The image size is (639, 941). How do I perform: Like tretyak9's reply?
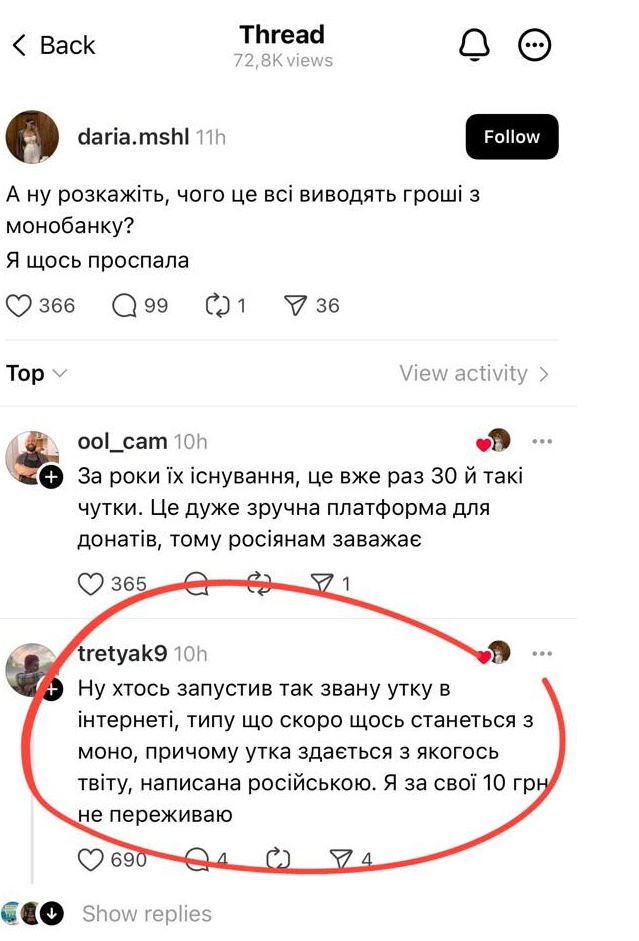click(91, 858)
